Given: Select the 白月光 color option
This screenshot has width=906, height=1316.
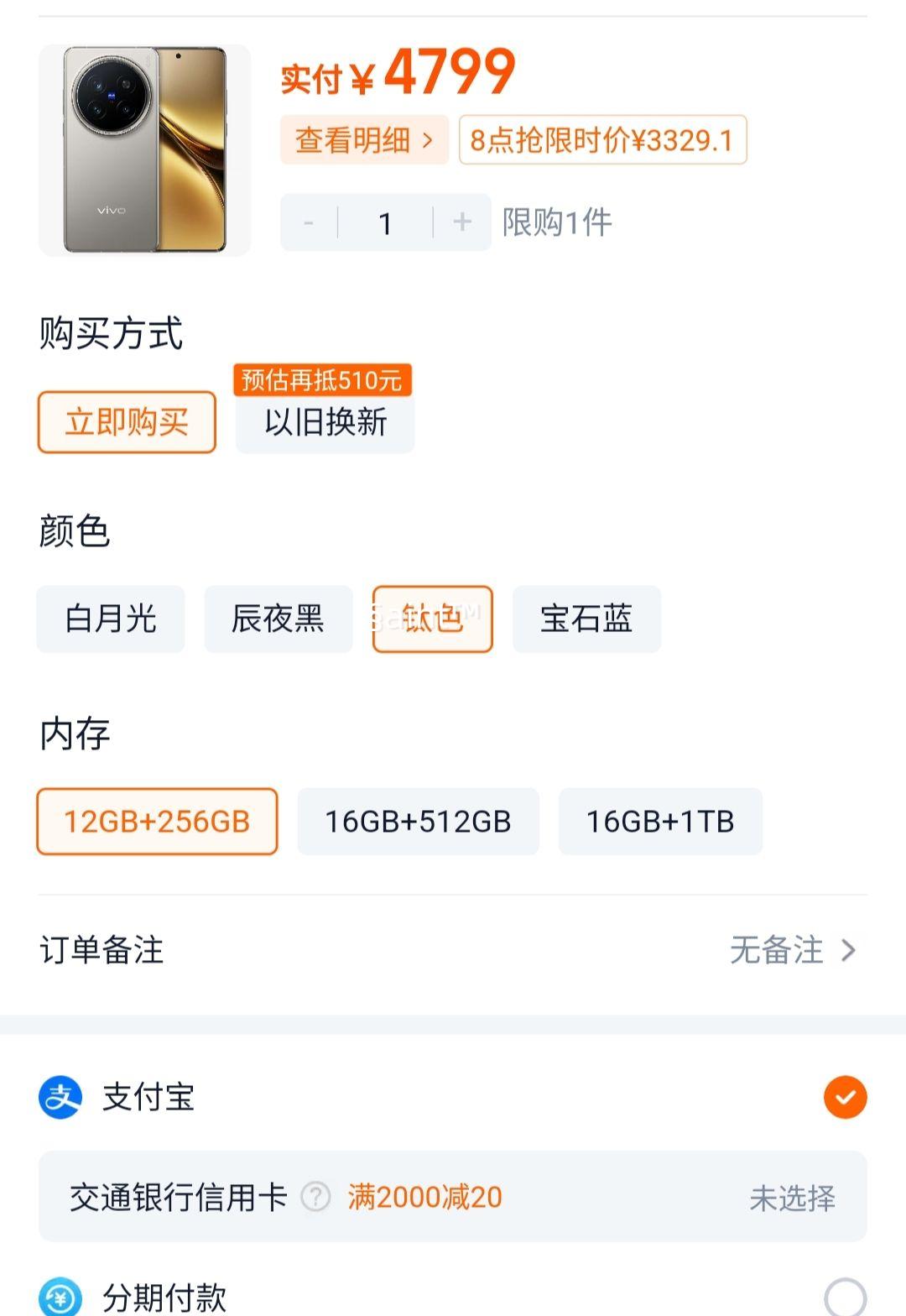Looking at the screenshot, I should (110, 619).
